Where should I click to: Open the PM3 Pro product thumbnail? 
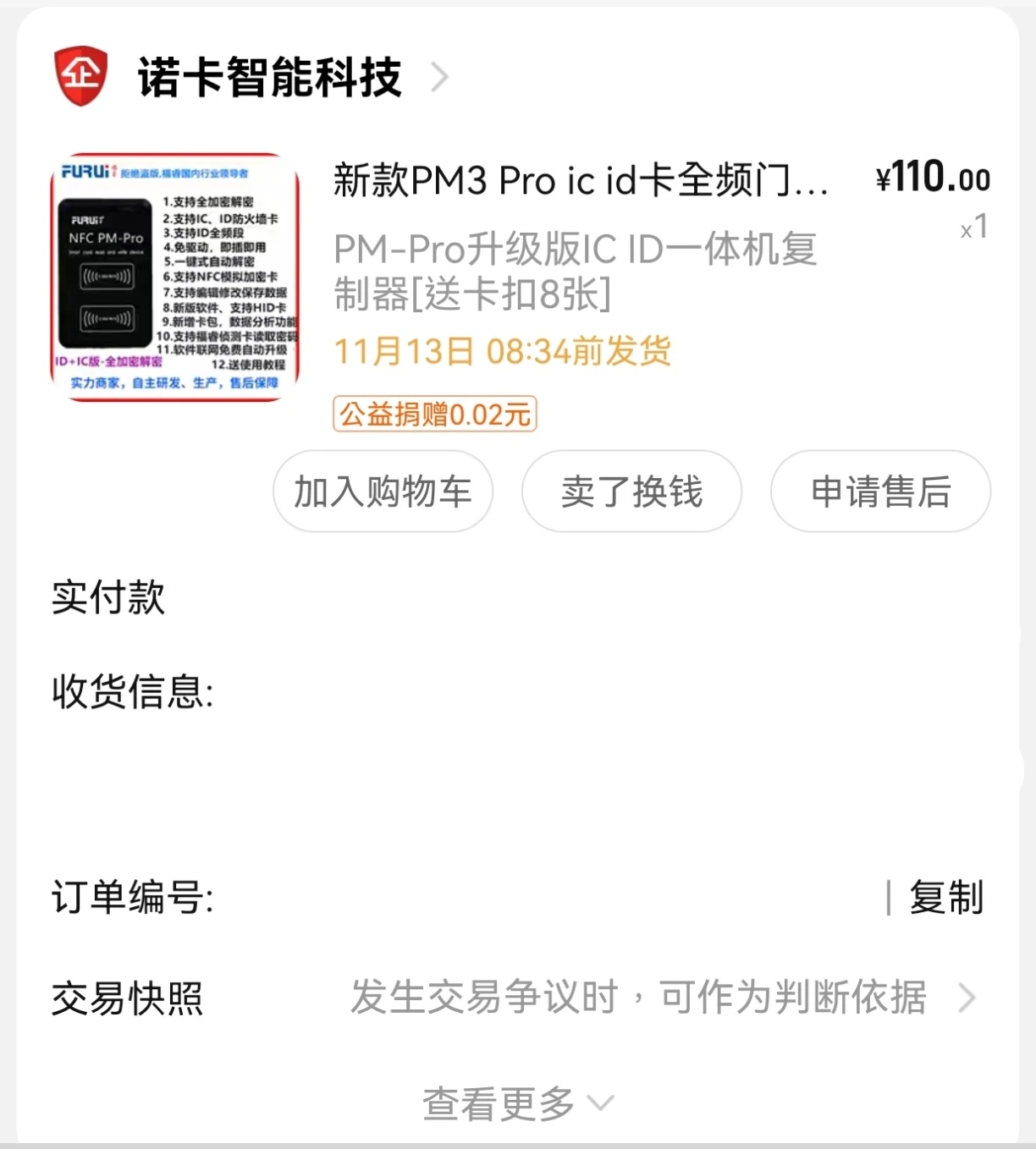175,277
